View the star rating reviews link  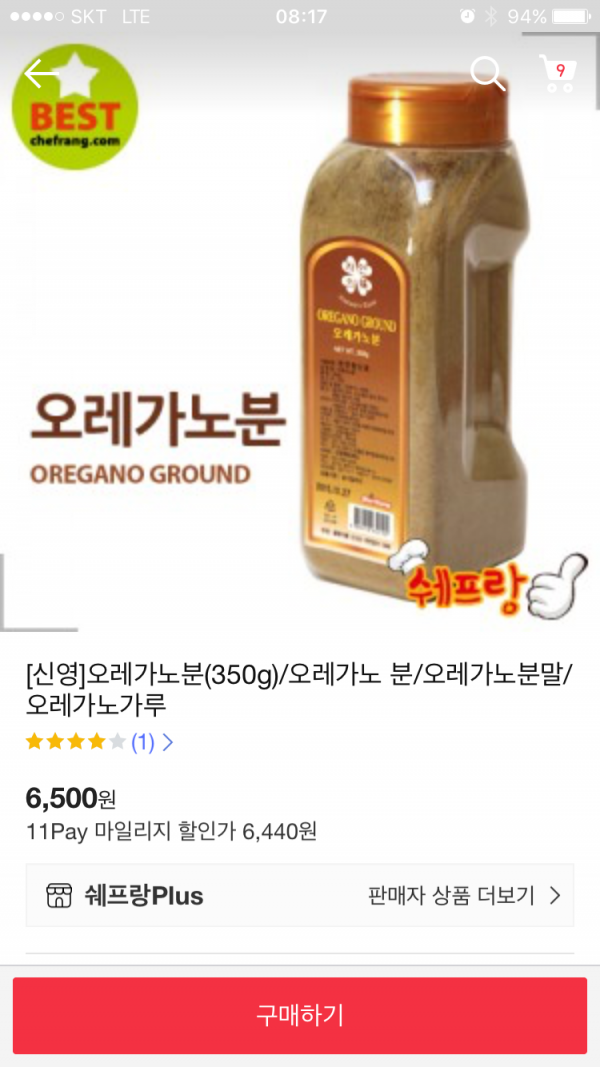[100, 742]
